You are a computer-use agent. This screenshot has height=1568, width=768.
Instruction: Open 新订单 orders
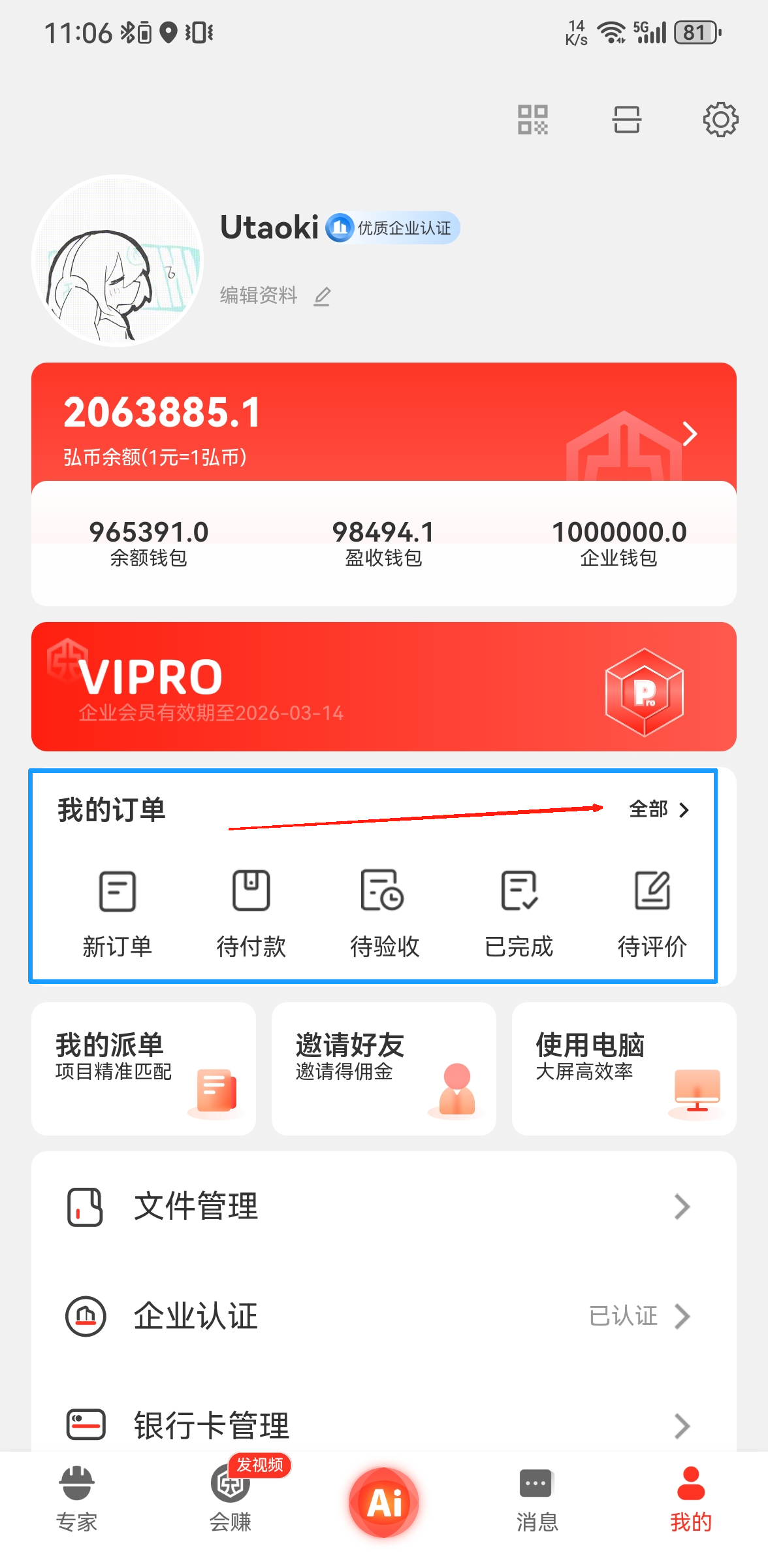(x=118, y=911)
